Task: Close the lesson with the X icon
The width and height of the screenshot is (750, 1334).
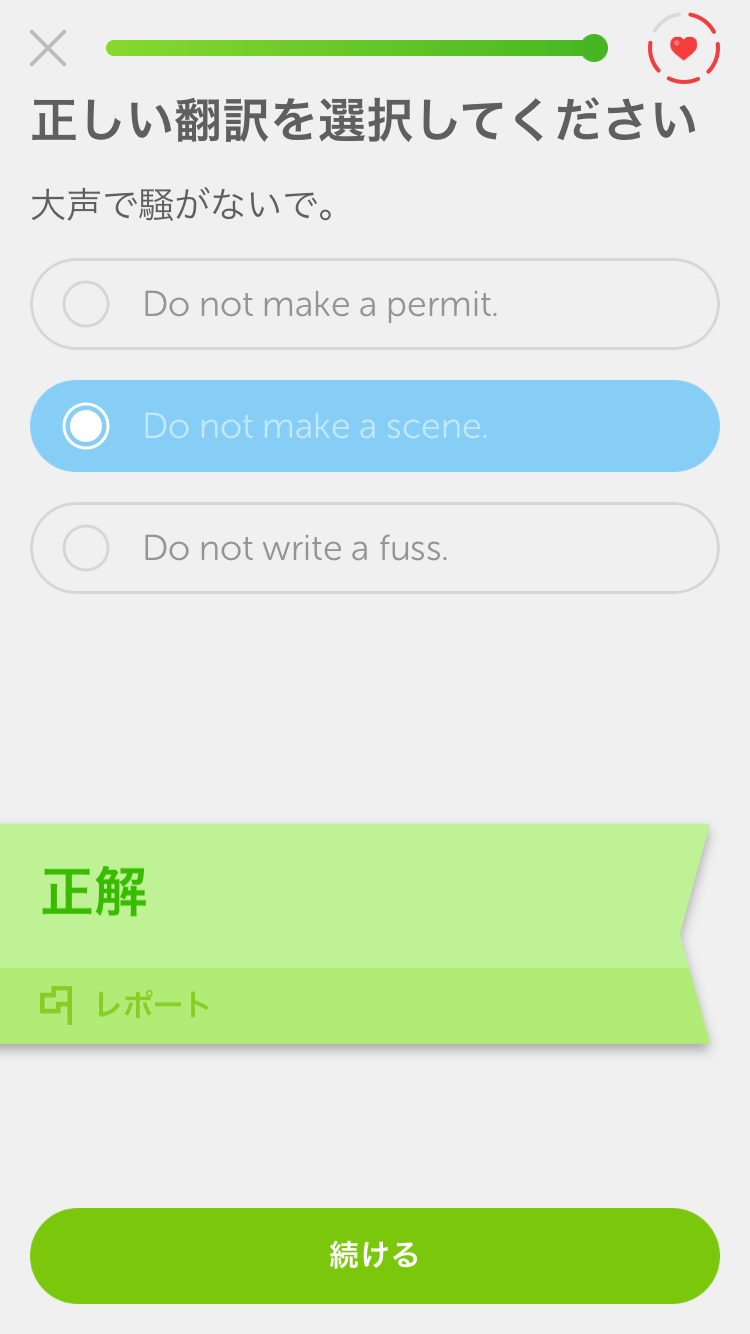Action: tap(48, 48)
